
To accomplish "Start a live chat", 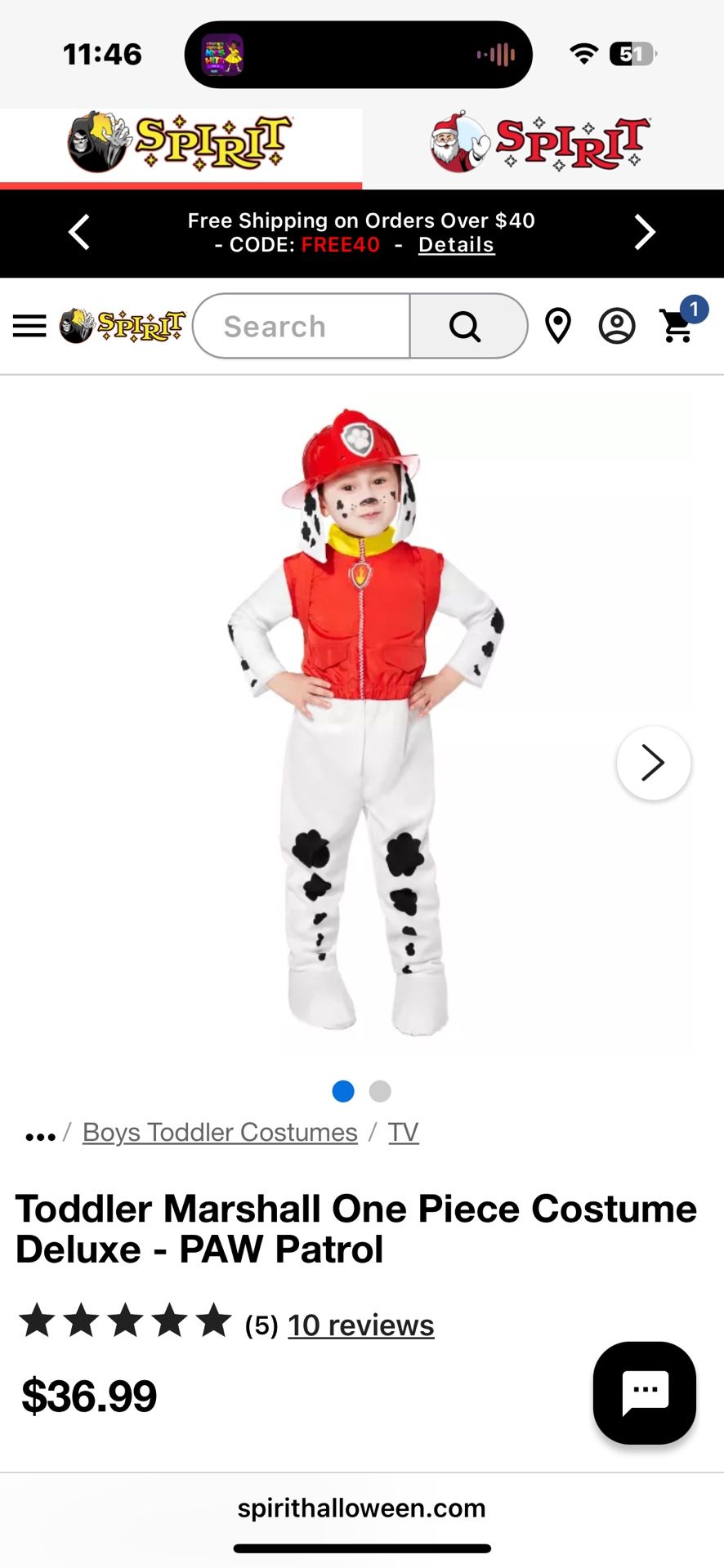I will click(645, 1392).
